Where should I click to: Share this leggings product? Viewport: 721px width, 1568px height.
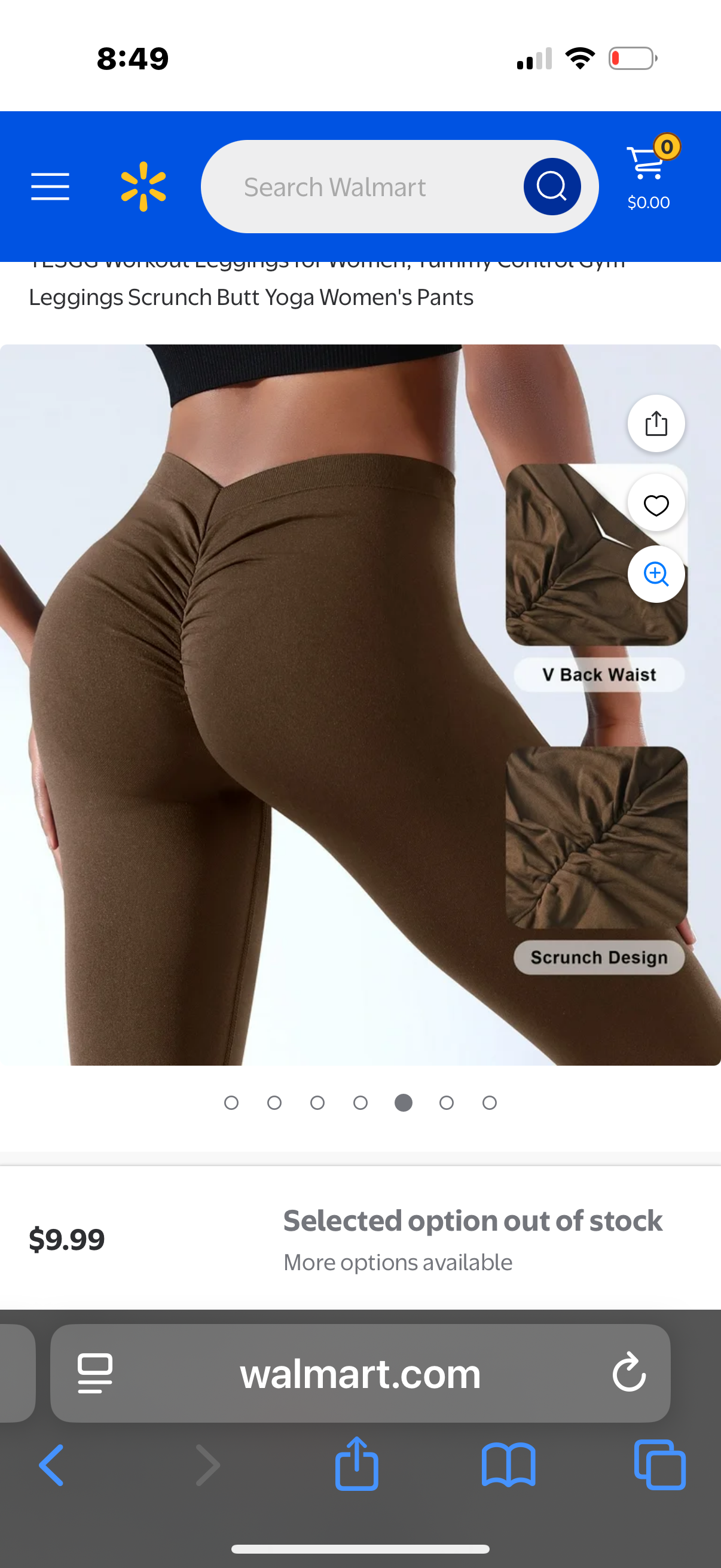point(656,423)
